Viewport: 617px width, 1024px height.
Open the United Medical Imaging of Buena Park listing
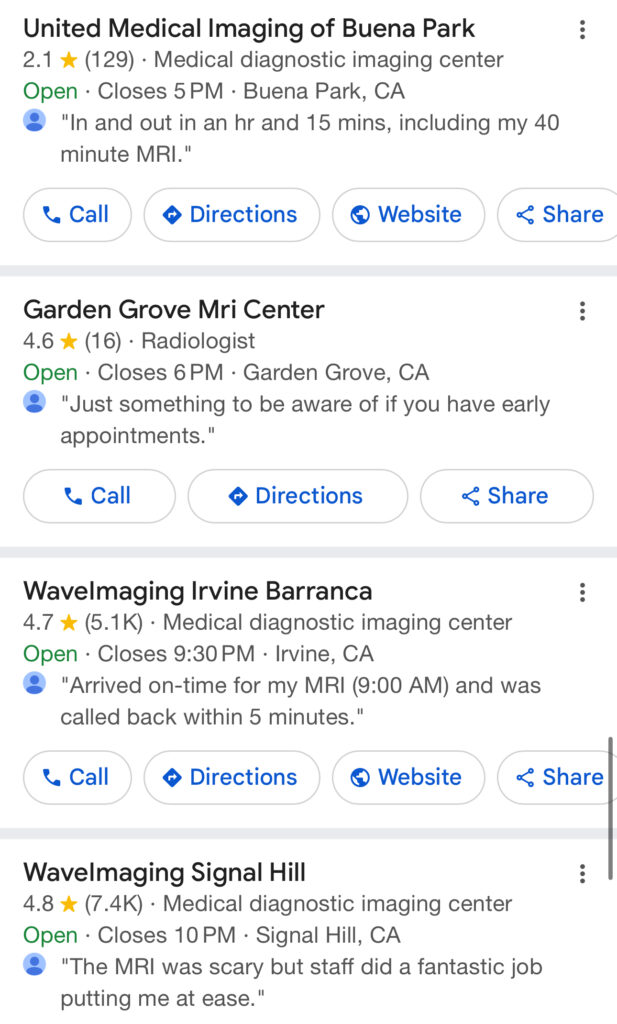249,28
